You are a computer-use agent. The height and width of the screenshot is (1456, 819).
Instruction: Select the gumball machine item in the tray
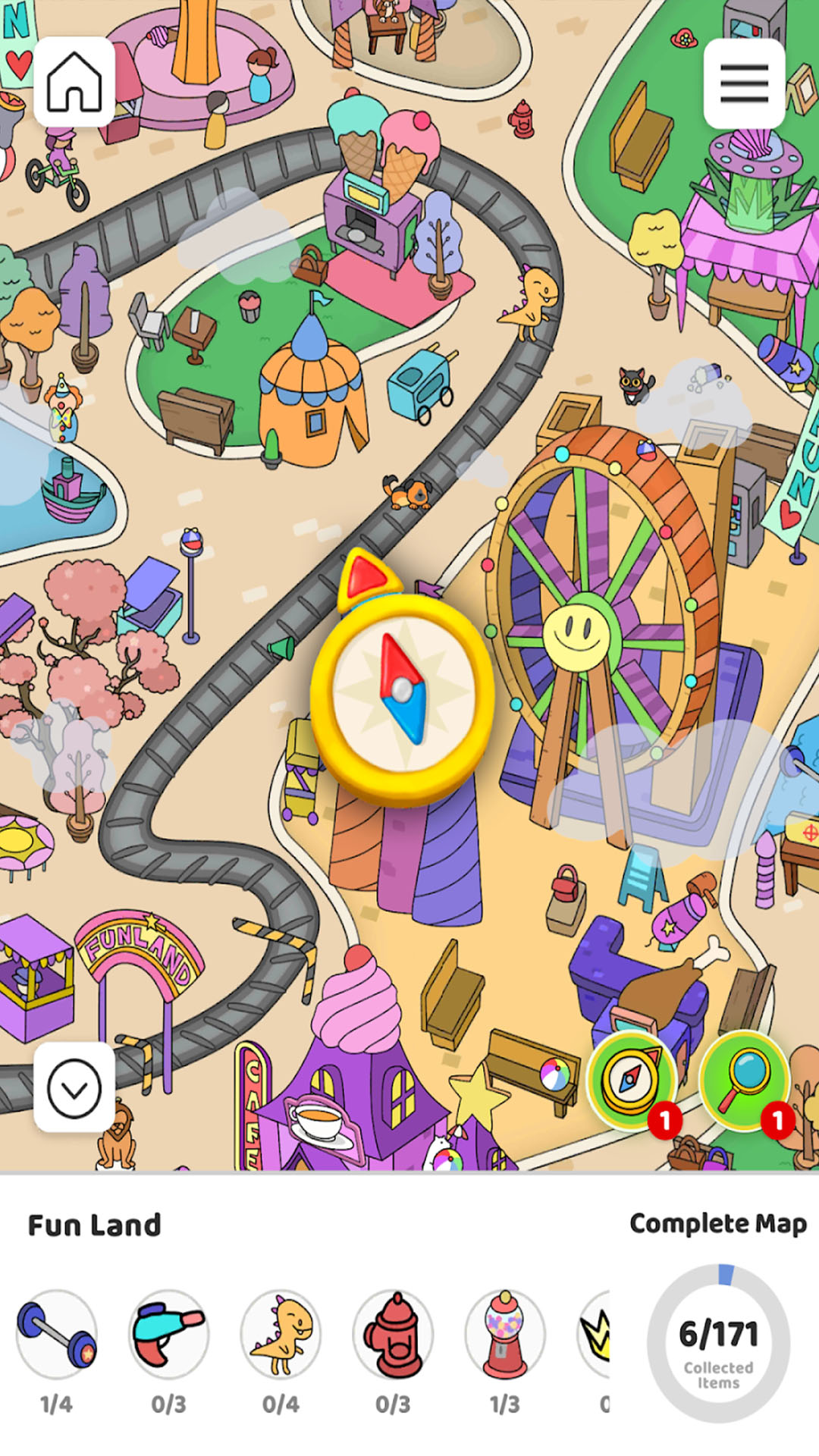coord(504,1333)
